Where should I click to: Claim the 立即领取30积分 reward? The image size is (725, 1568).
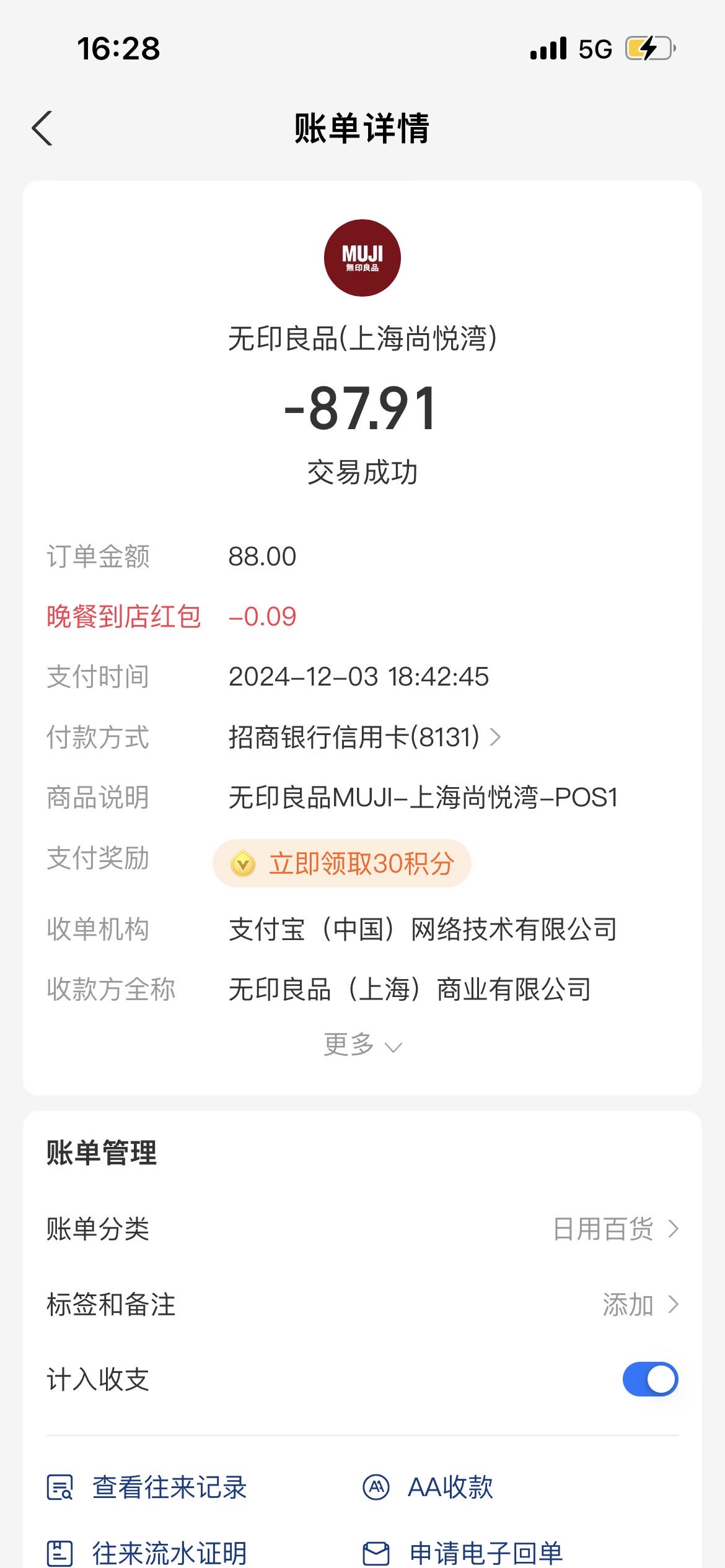342,863
